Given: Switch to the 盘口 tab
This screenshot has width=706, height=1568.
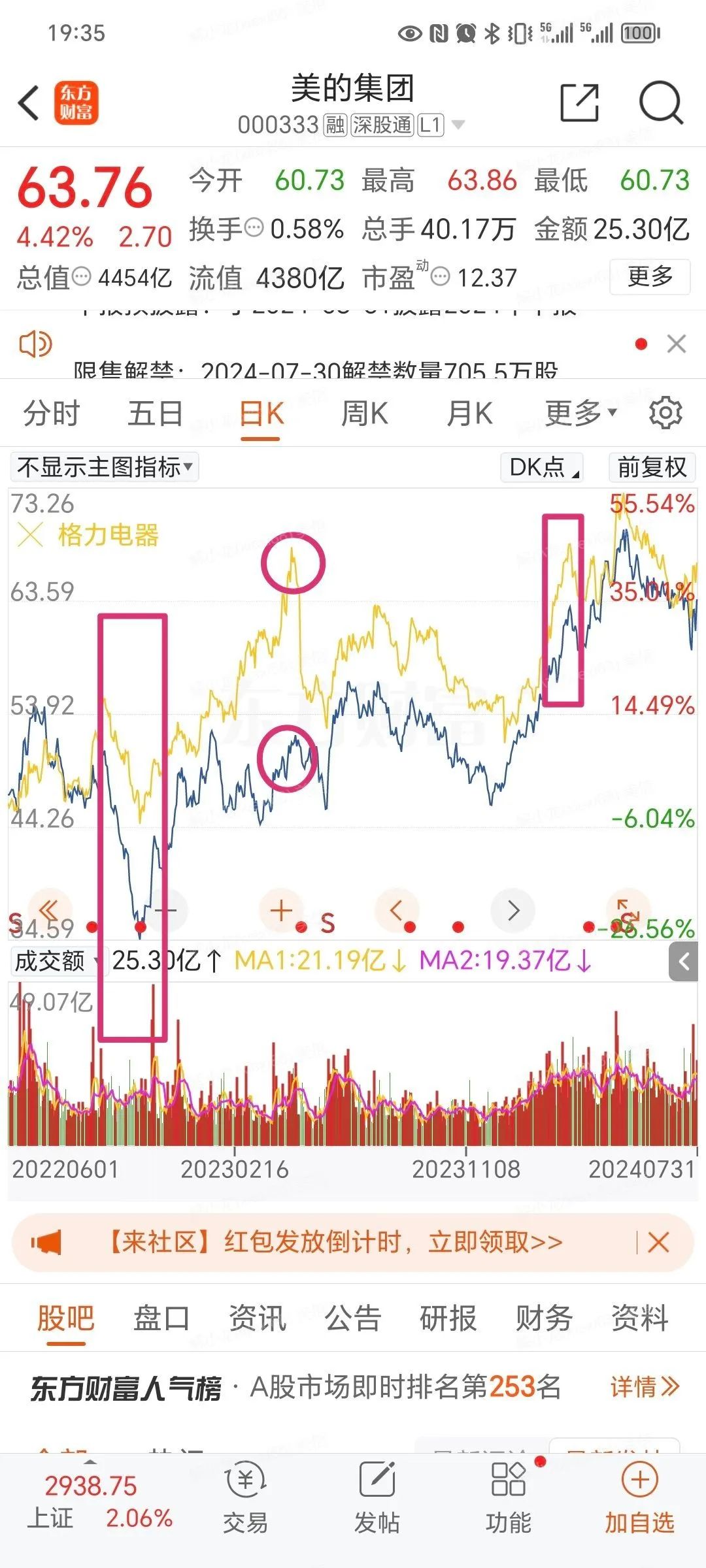Looking at the screenshot, I should (x=161, y=1318).
